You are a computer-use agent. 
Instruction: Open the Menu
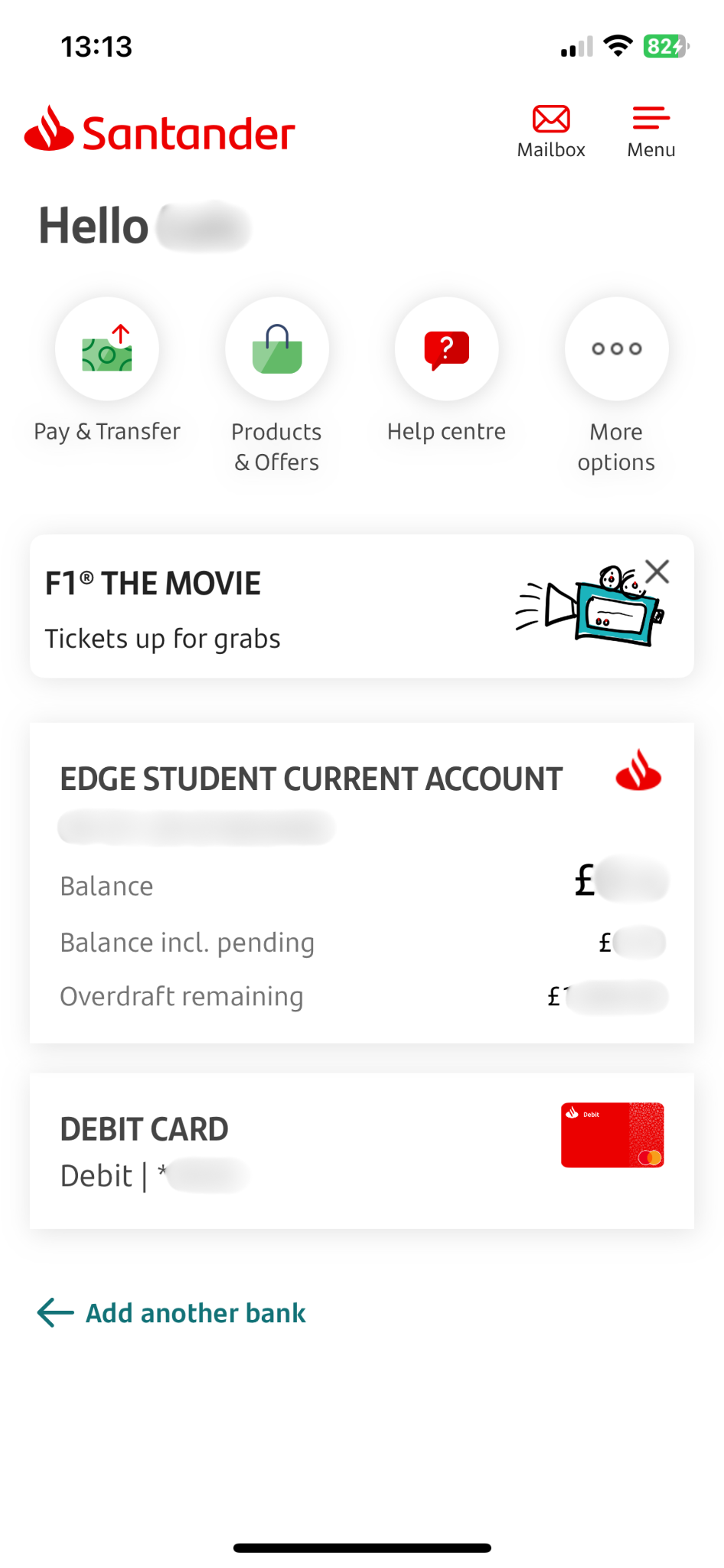click(x=650, y=129)
